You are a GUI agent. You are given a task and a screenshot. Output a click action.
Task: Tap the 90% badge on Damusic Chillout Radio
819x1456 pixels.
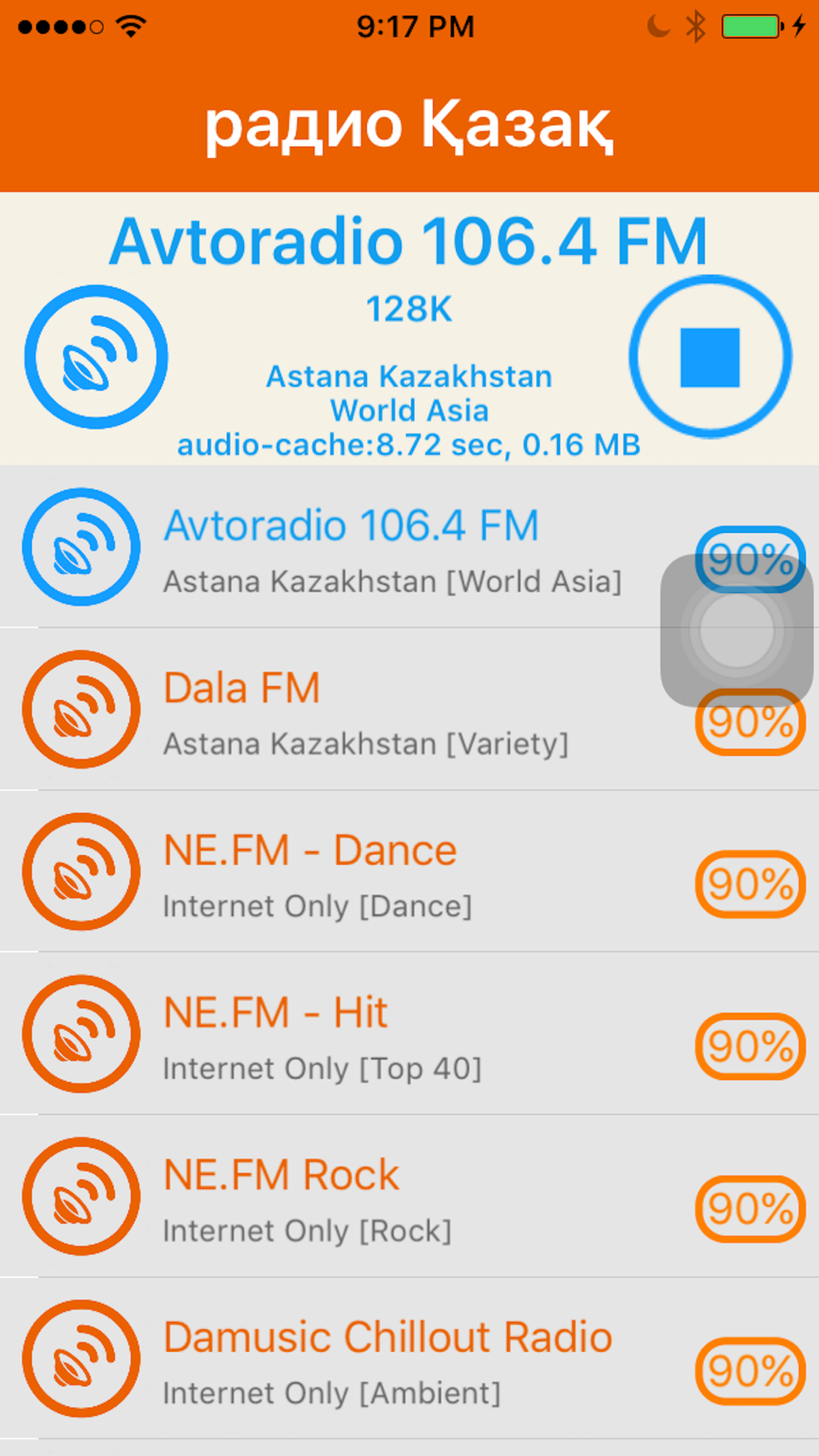[750, 1371]
